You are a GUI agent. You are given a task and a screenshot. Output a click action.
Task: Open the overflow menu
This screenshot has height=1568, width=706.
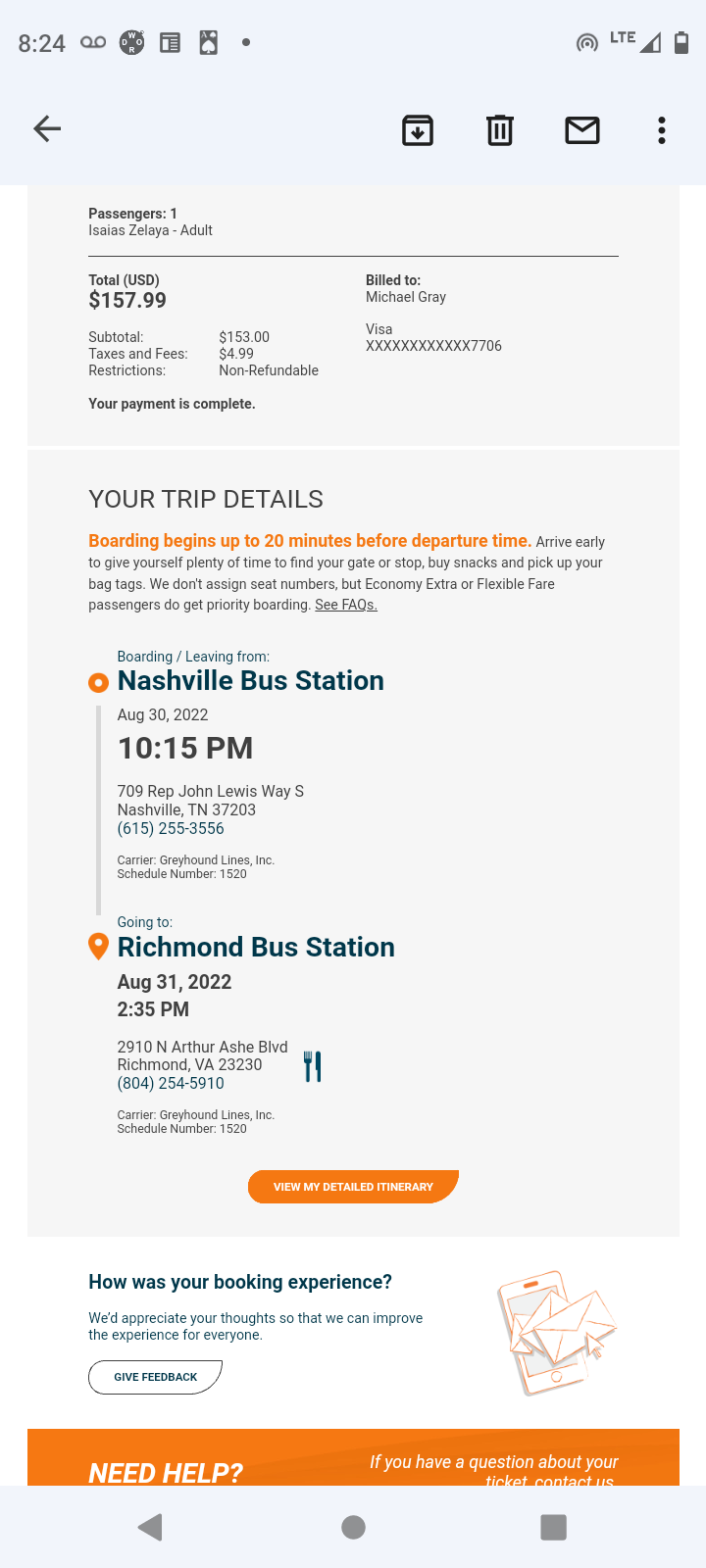click(662, 130)
